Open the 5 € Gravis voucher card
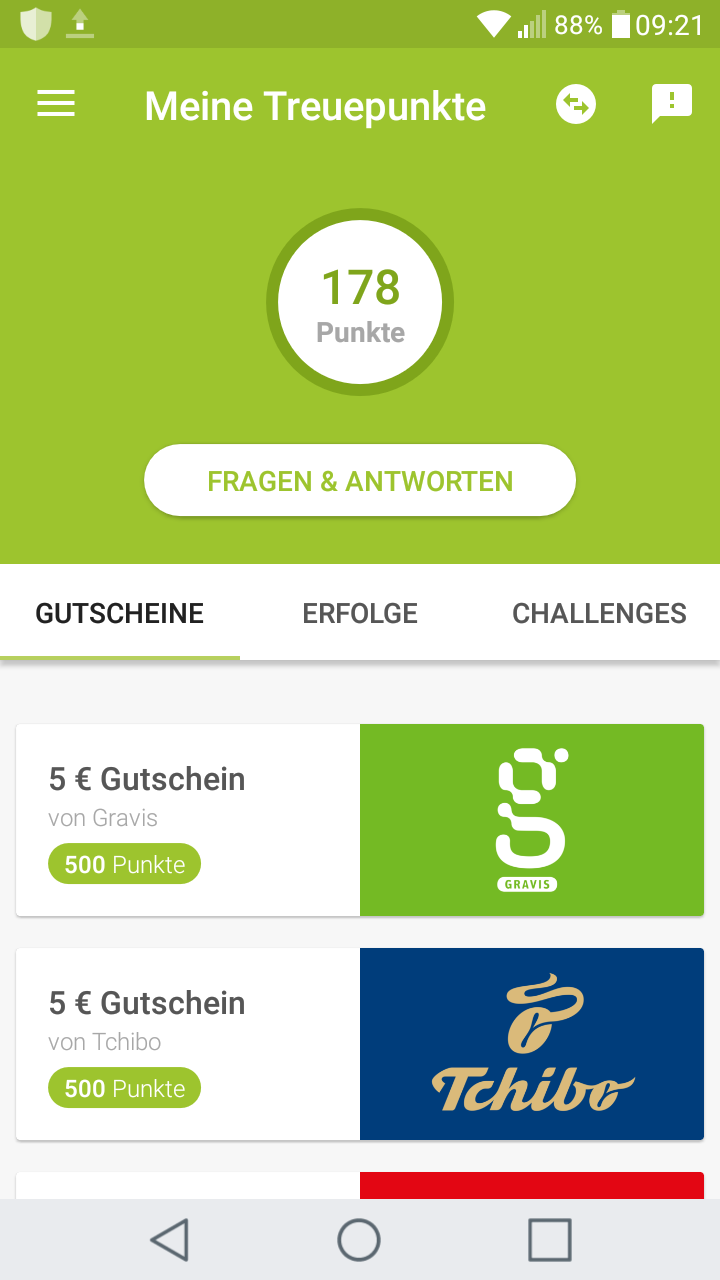The height and width of the screenshot is (1280, 720). (360, 820)
